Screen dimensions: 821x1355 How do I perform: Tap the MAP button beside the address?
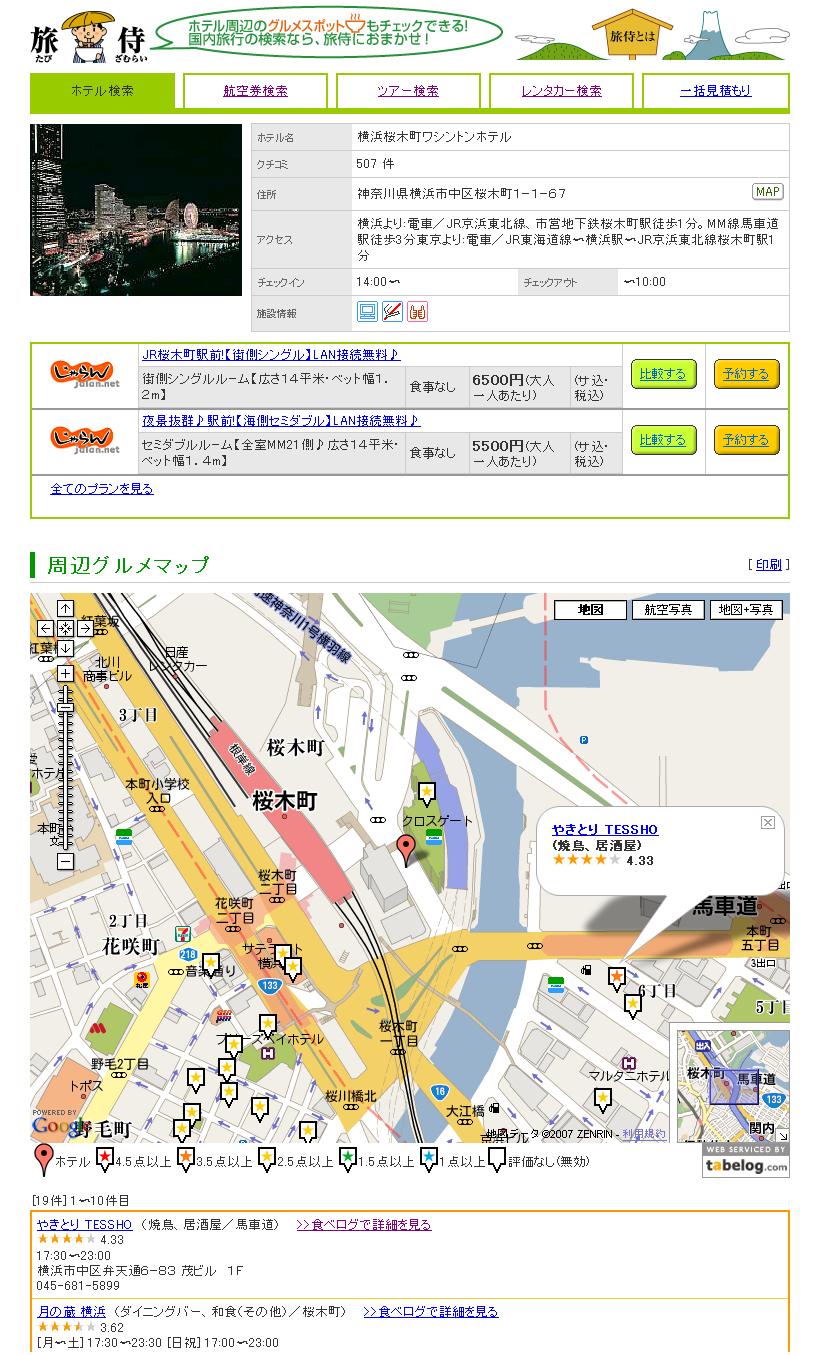767,192
